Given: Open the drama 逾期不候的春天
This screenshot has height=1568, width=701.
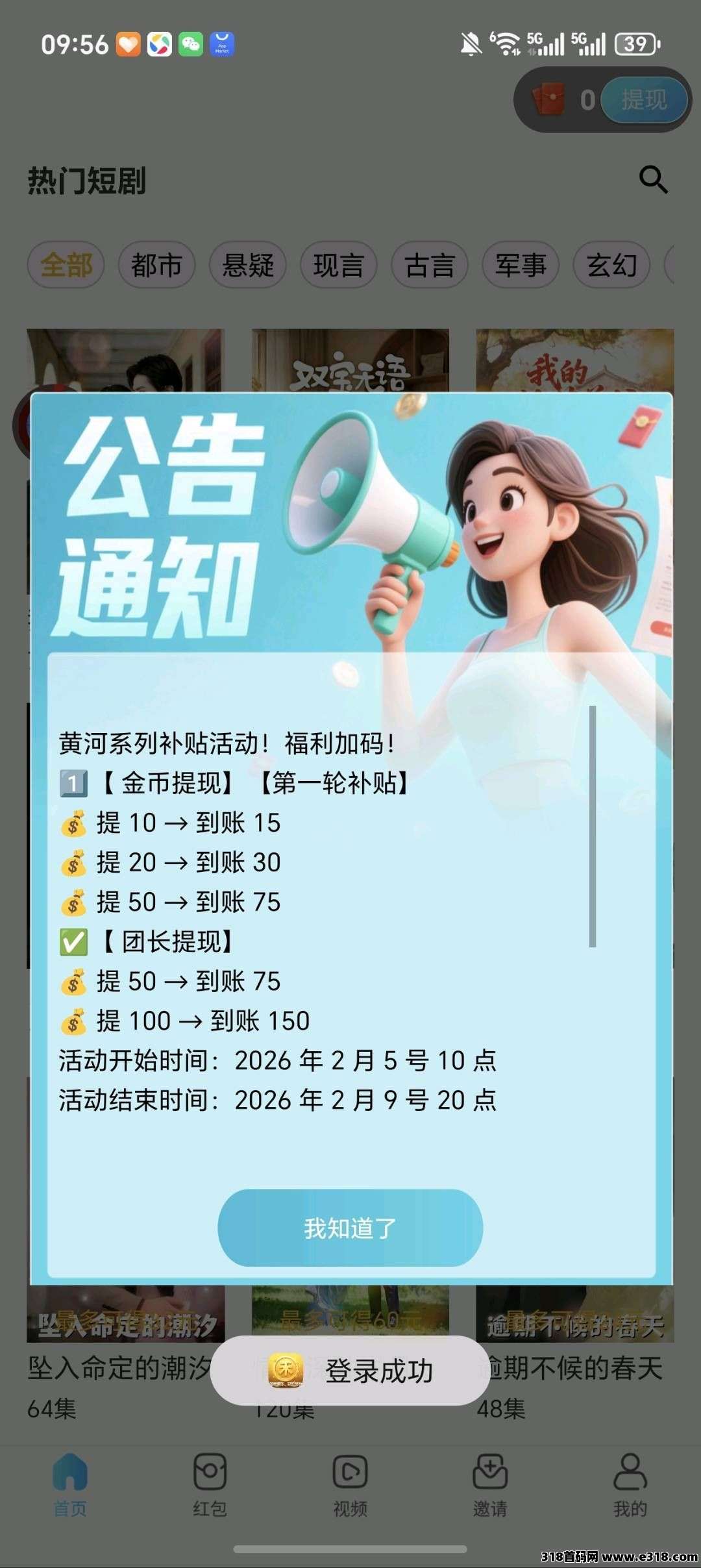Looking at the screenshot, I should pos(575,1367).
